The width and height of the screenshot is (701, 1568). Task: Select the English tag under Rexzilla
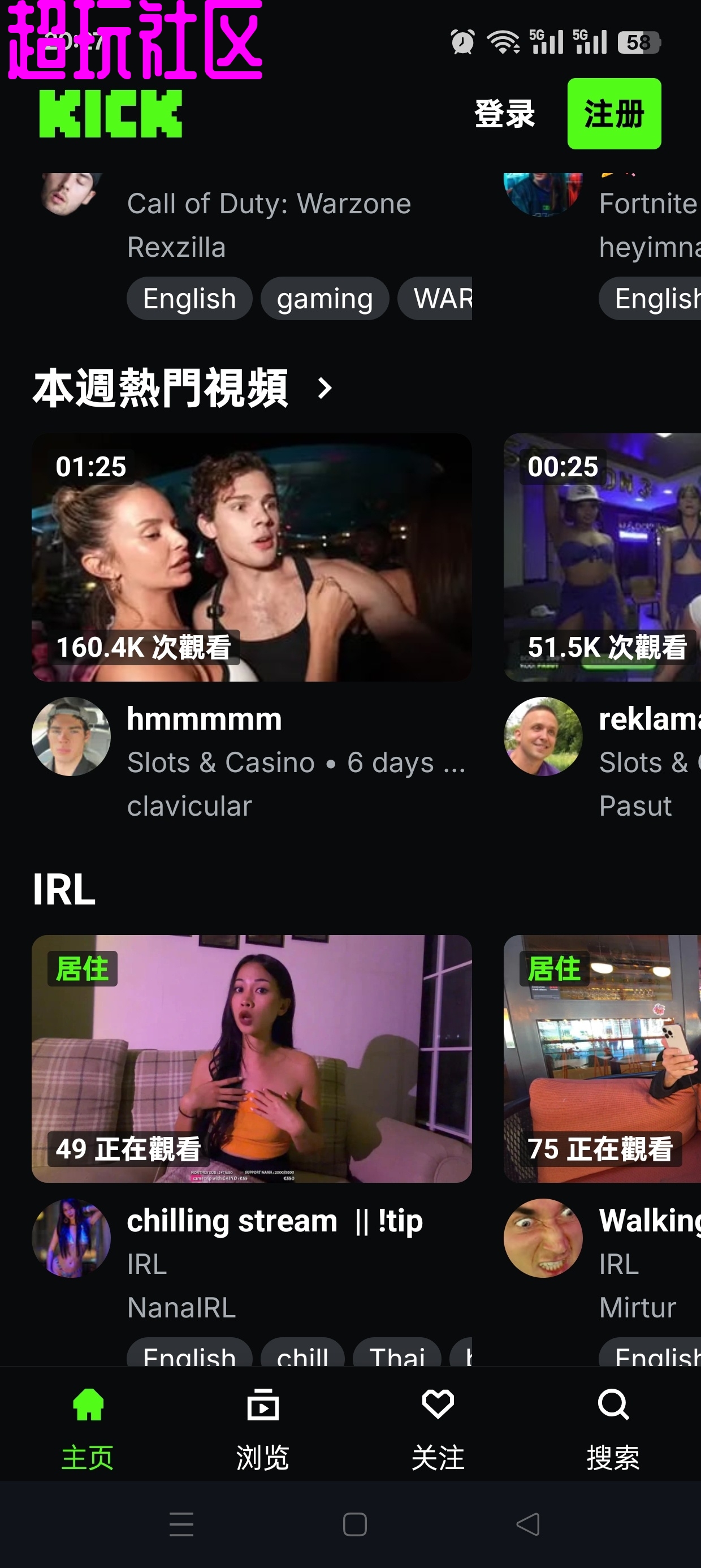[x=189, y=299]
